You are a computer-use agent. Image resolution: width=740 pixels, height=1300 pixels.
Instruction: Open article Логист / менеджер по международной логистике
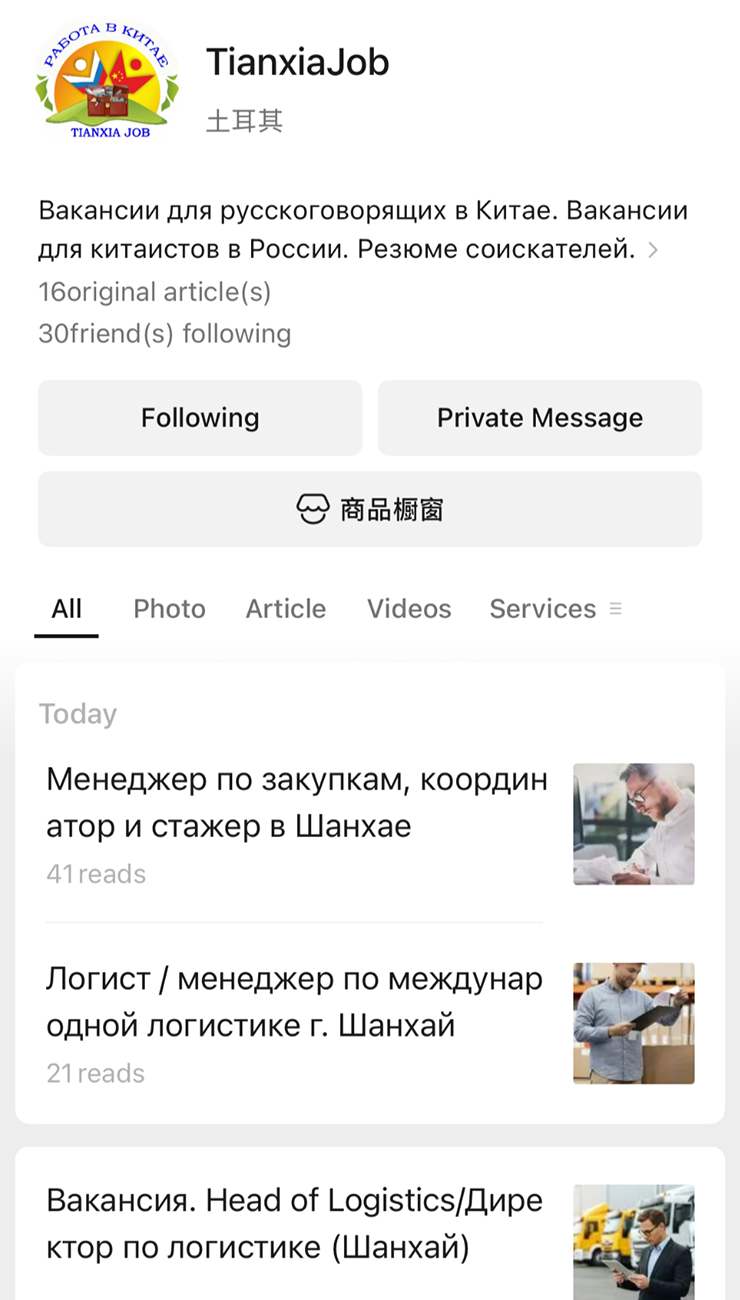click(x=370, y=1023)
